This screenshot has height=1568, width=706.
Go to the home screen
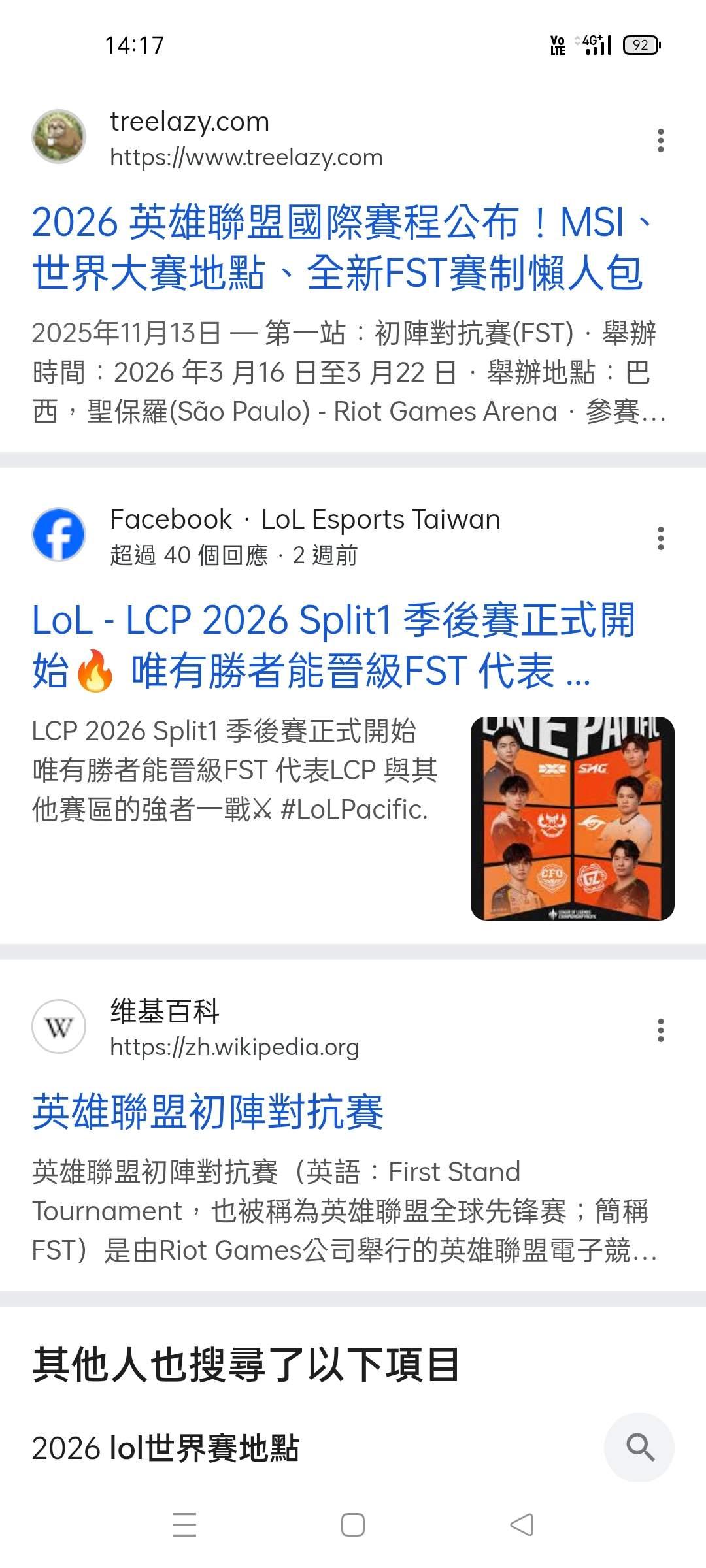point(353,1525)
